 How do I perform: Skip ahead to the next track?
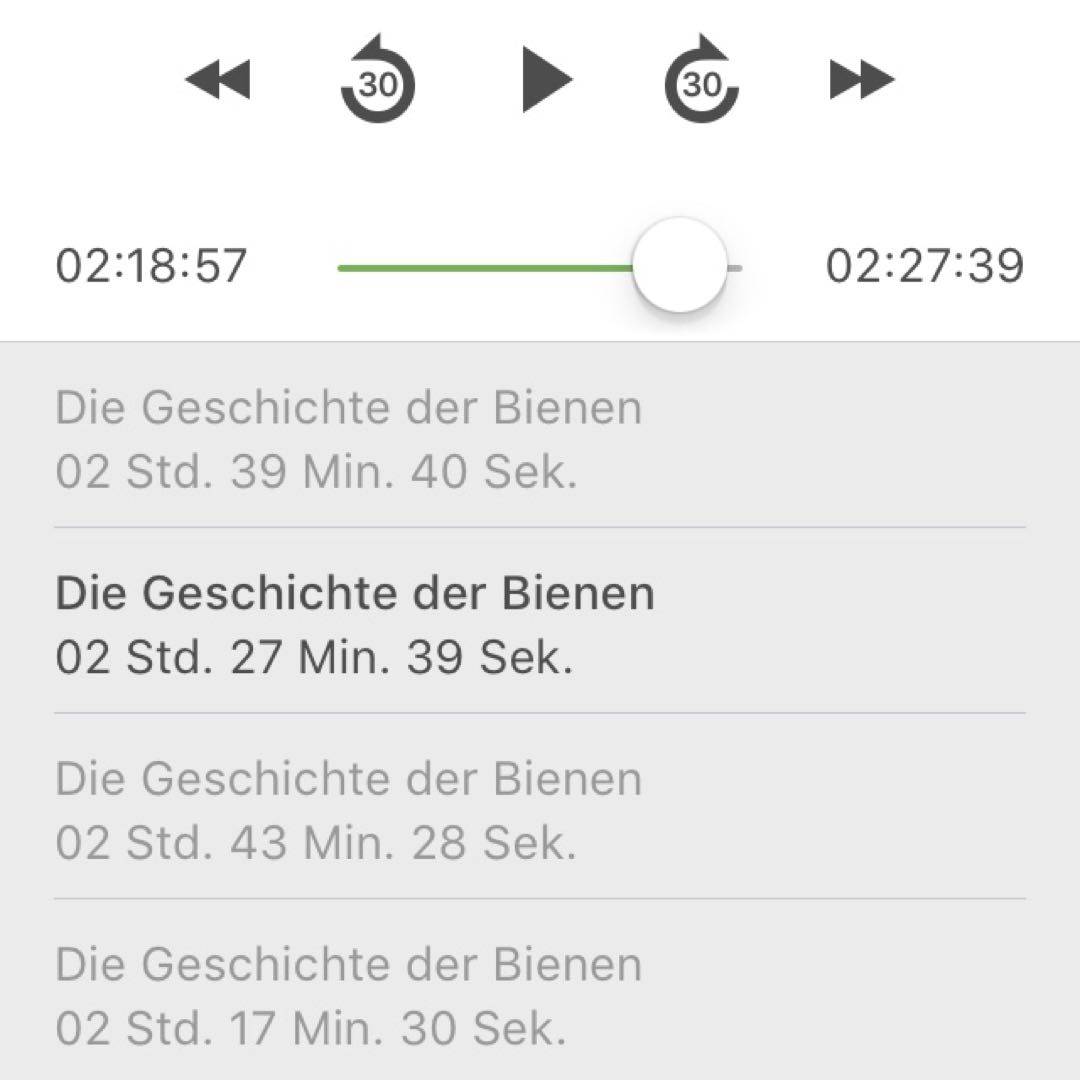862,80
